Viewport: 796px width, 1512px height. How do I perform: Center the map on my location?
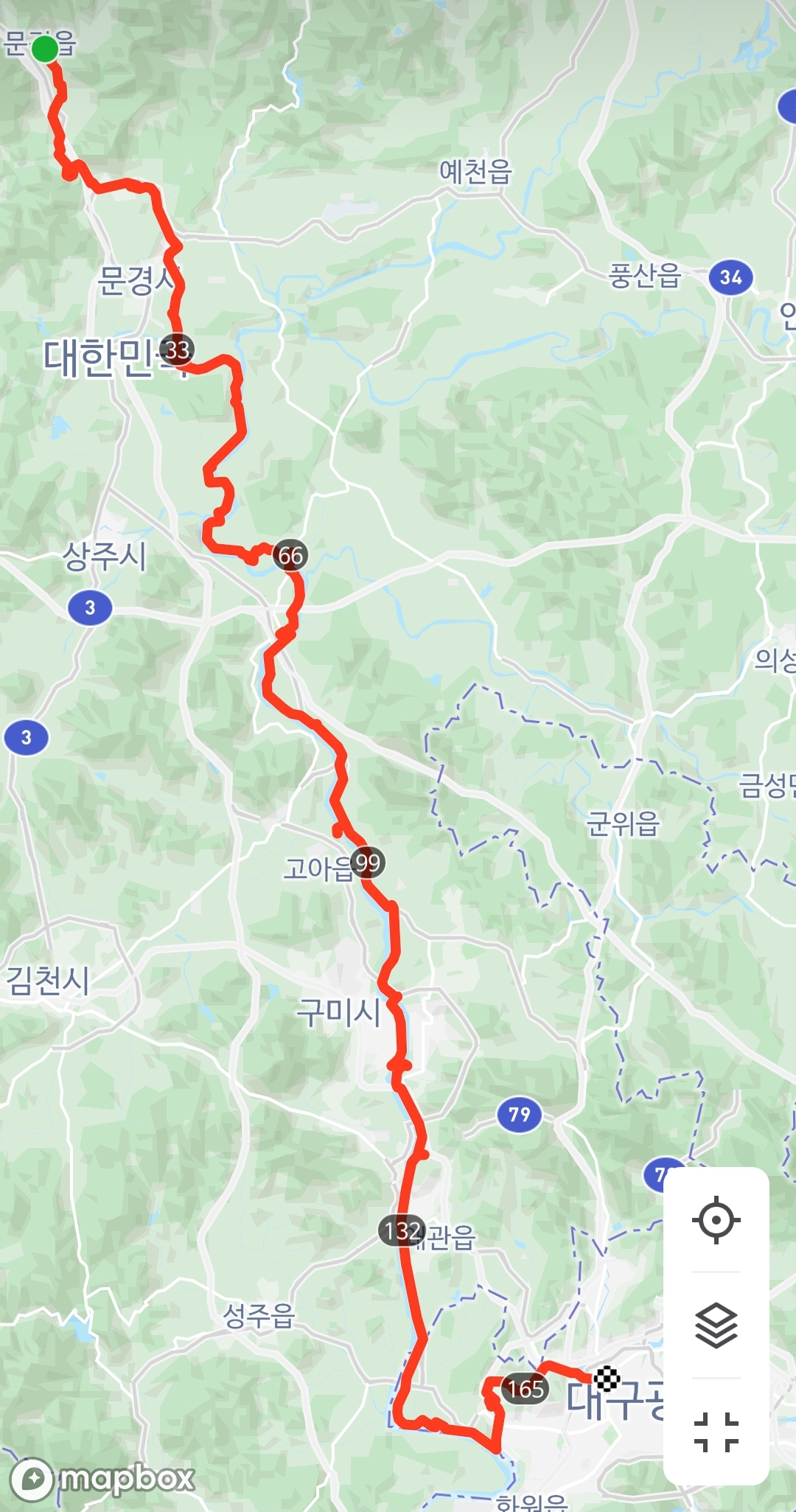click(x=716, y=1220)
